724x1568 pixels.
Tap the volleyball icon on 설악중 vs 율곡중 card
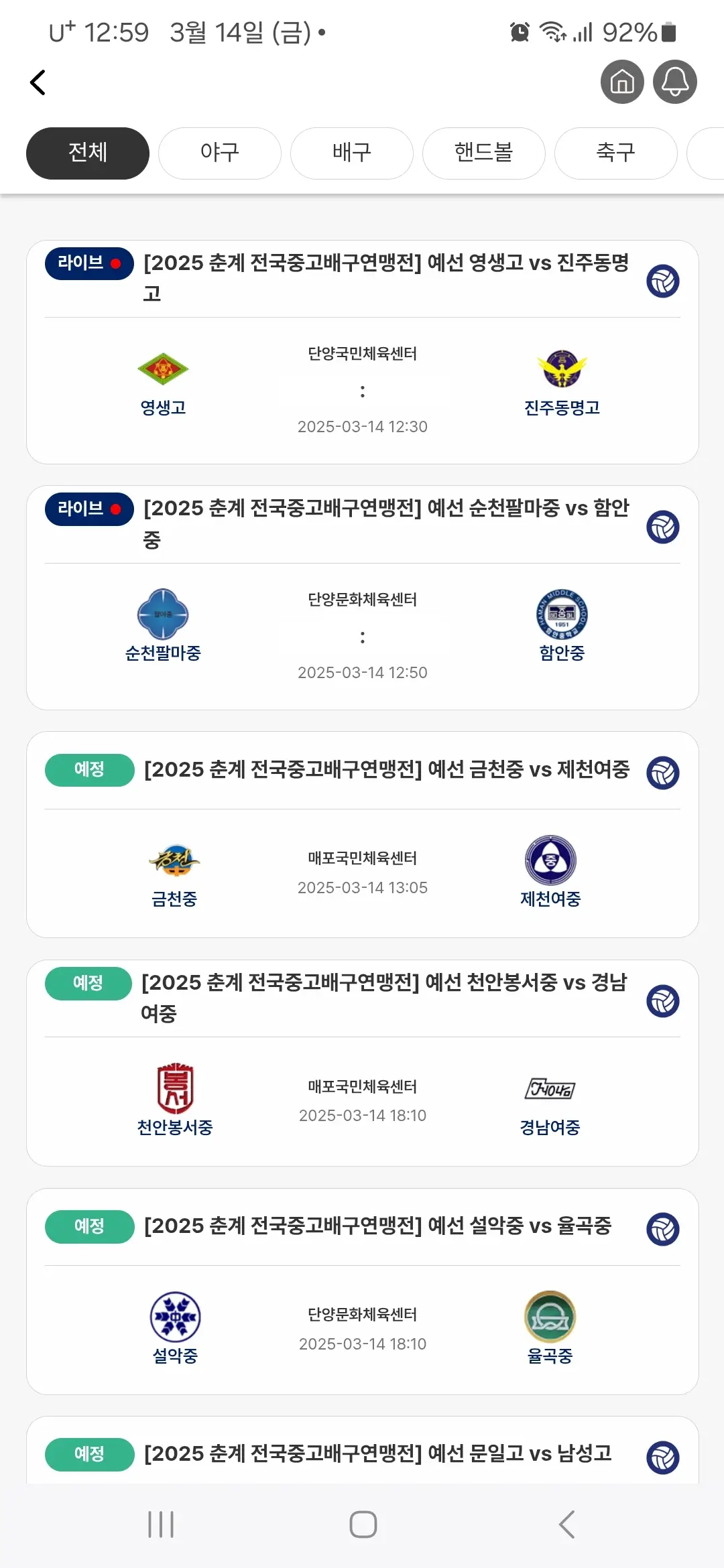(663, 1229)
